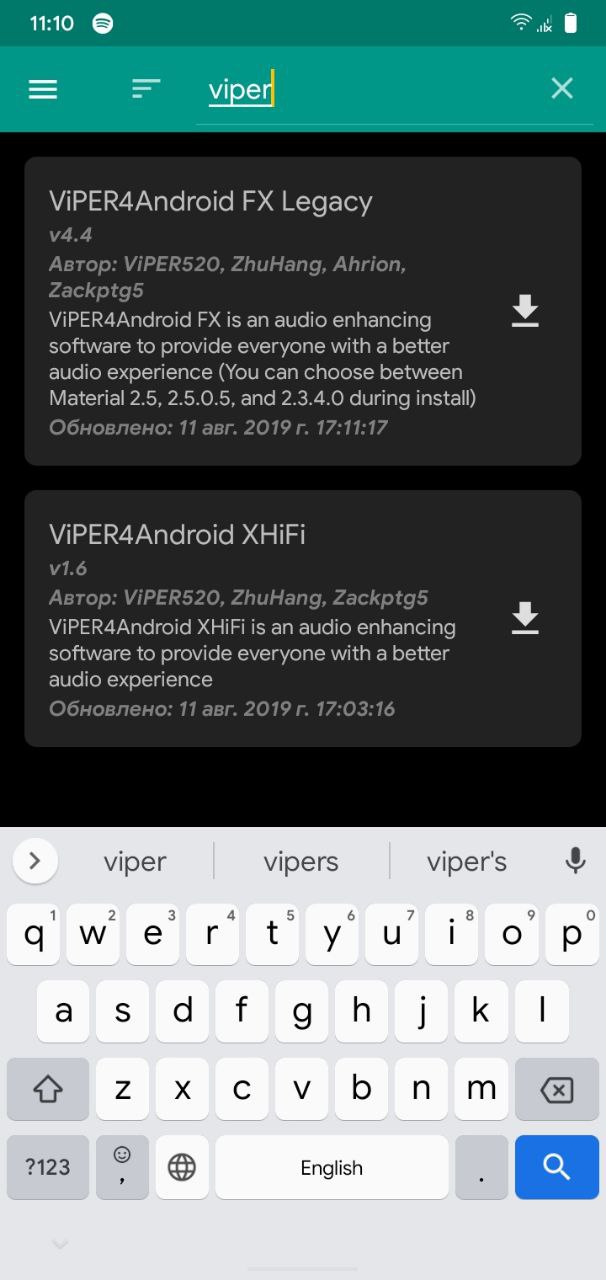Tap the backspace key
606x1280 pixels.
(557, 1089)
